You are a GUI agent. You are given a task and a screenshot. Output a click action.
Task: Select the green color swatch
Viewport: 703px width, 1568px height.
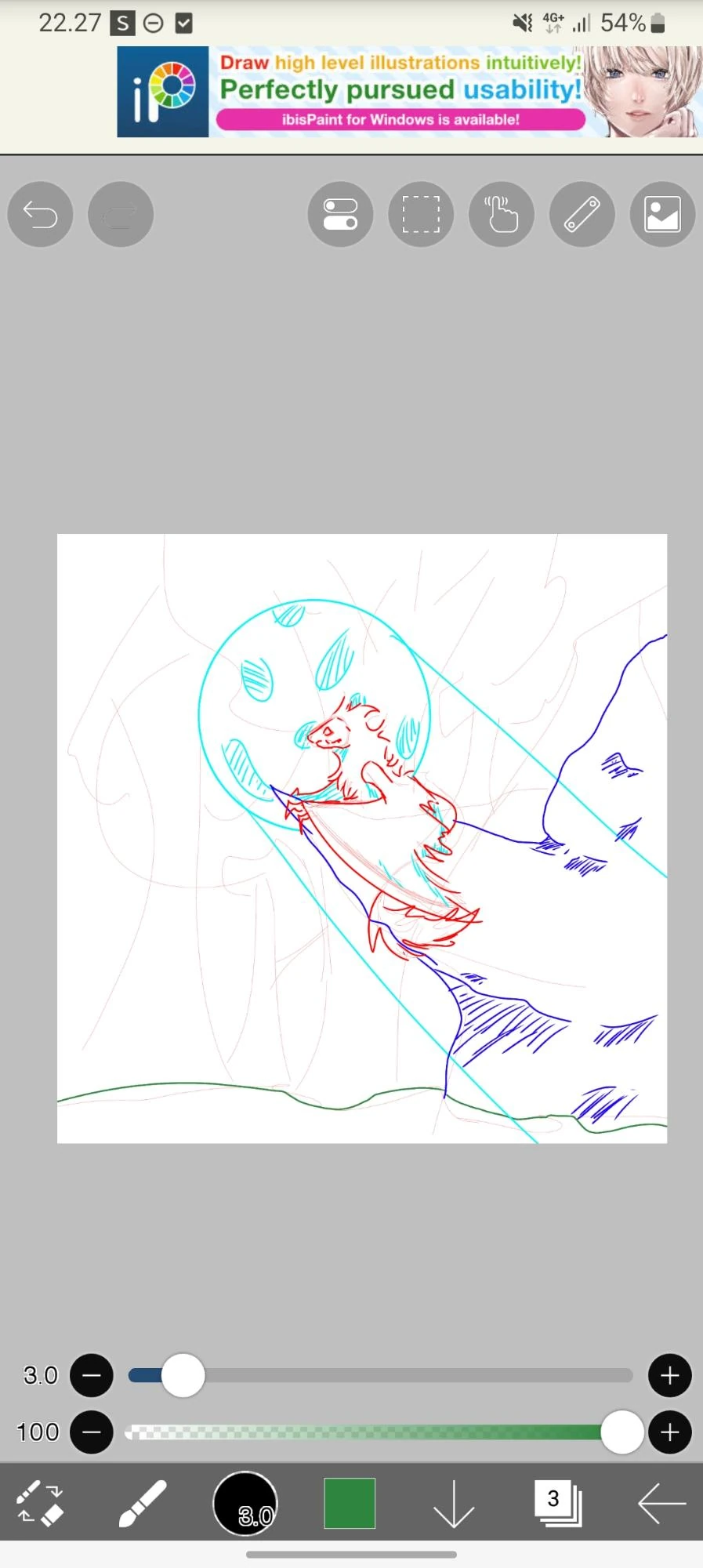350,1501
